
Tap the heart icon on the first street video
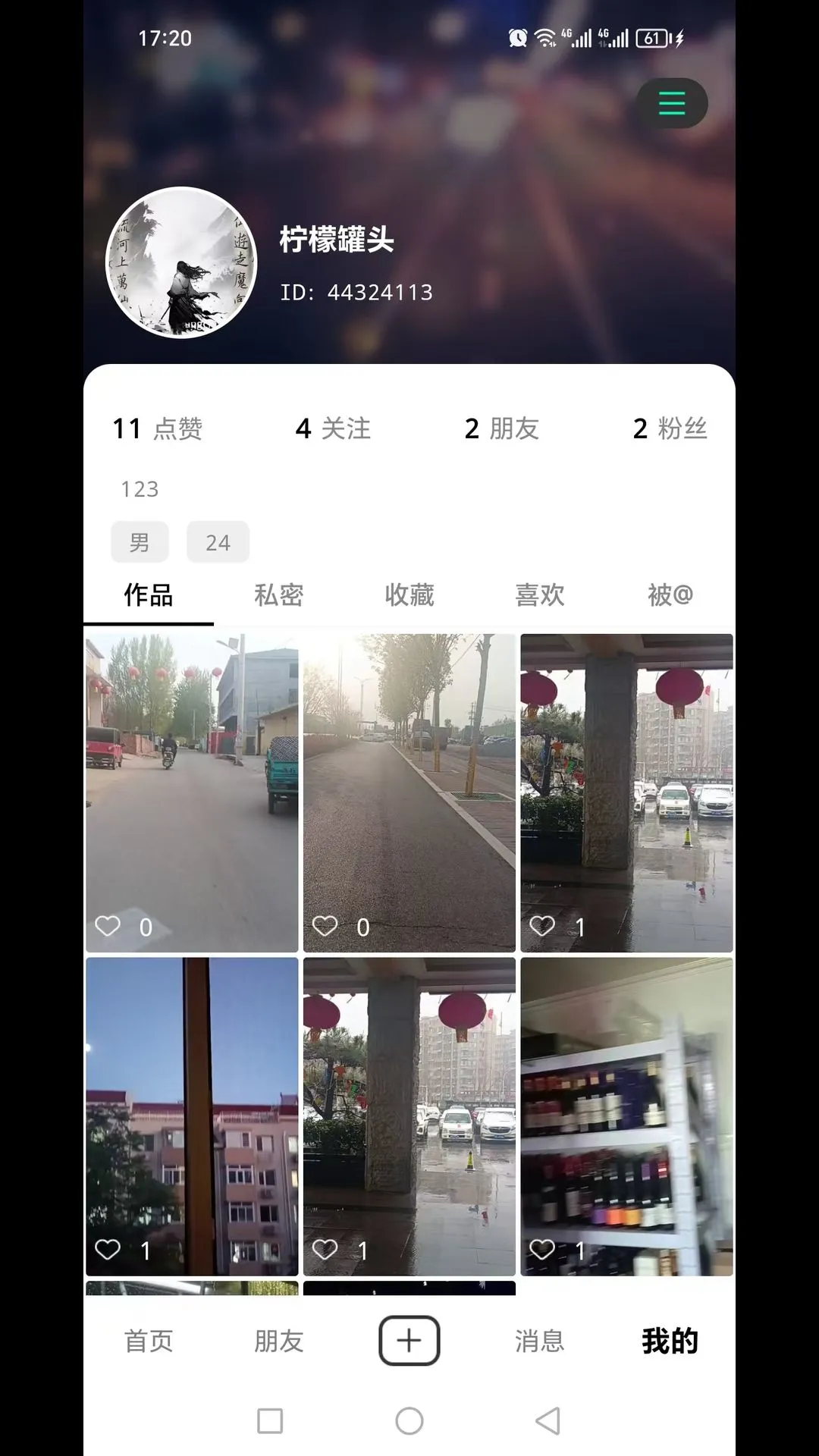(x=108, y=924)
